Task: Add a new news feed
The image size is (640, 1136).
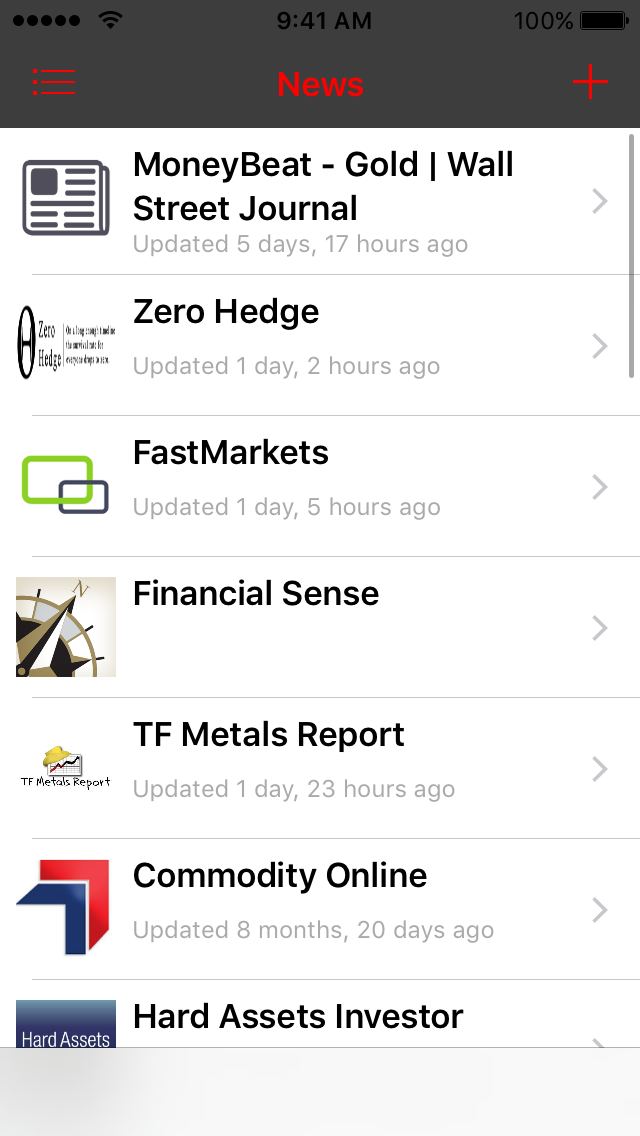Action: coord(590,82)
